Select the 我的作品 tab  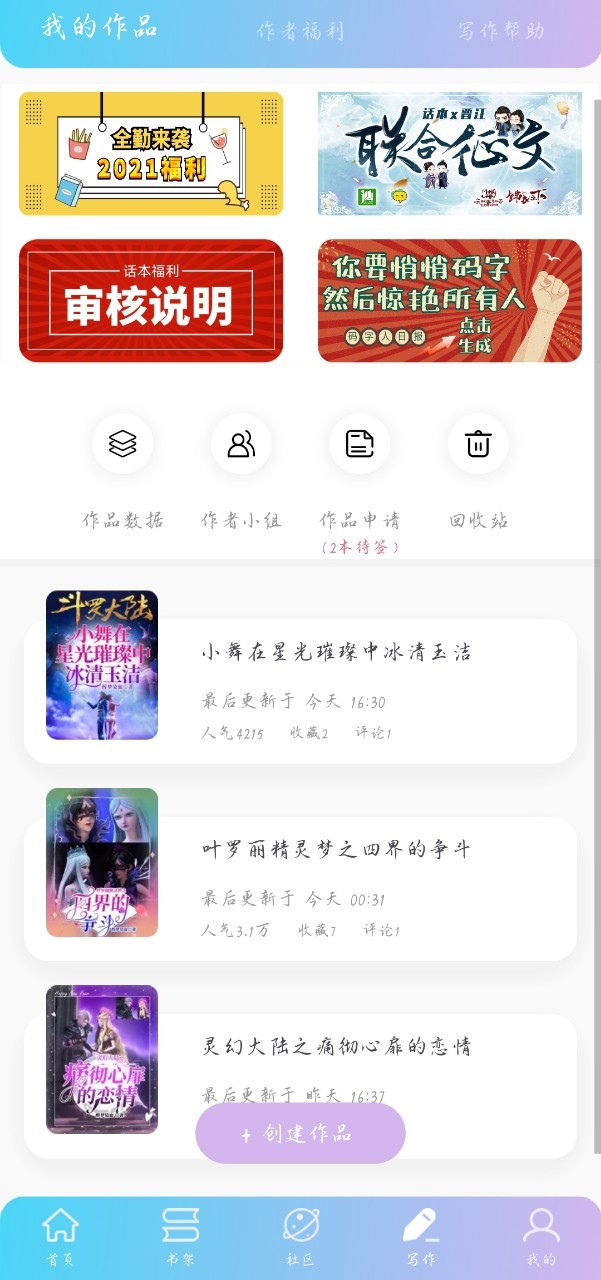(100, 27)
